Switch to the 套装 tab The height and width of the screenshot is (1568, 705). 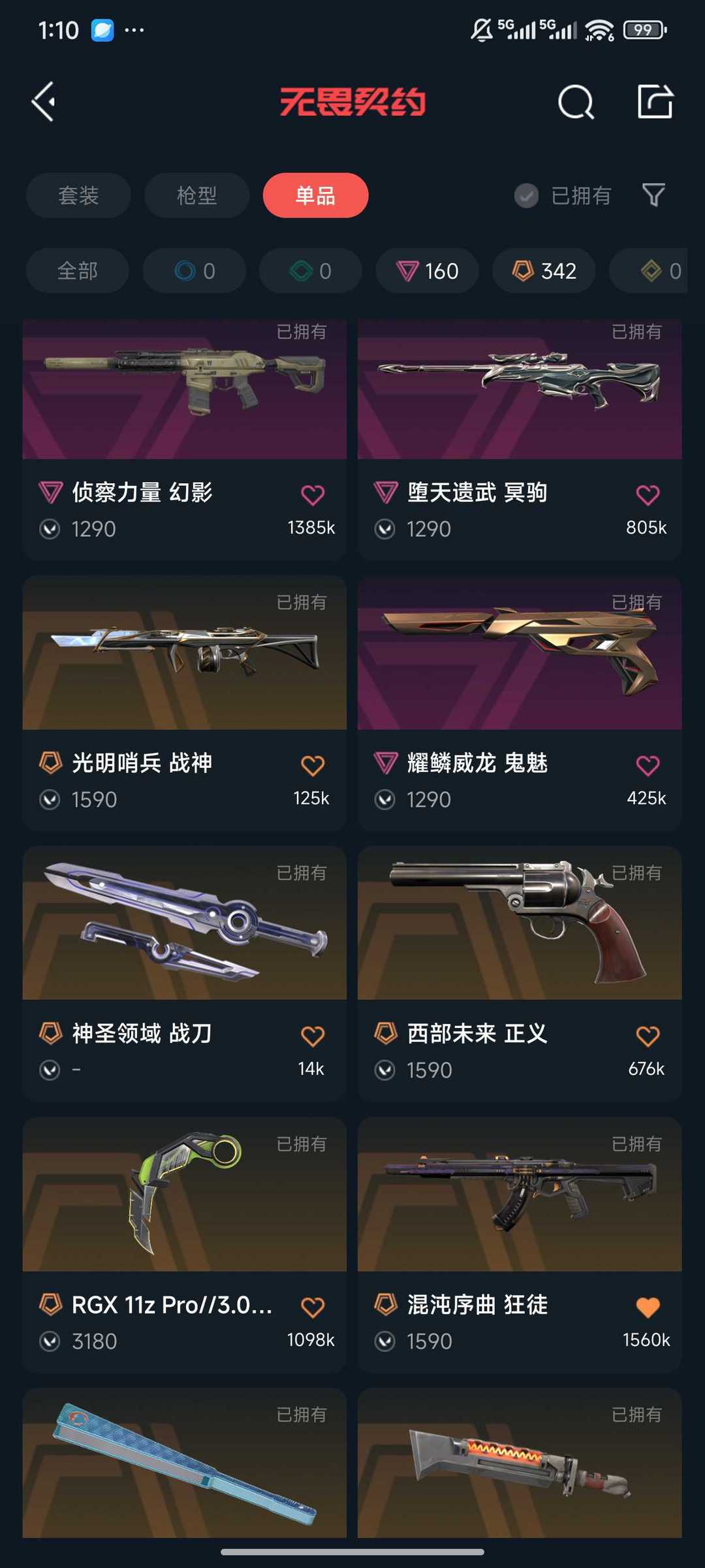pos(78,195)
